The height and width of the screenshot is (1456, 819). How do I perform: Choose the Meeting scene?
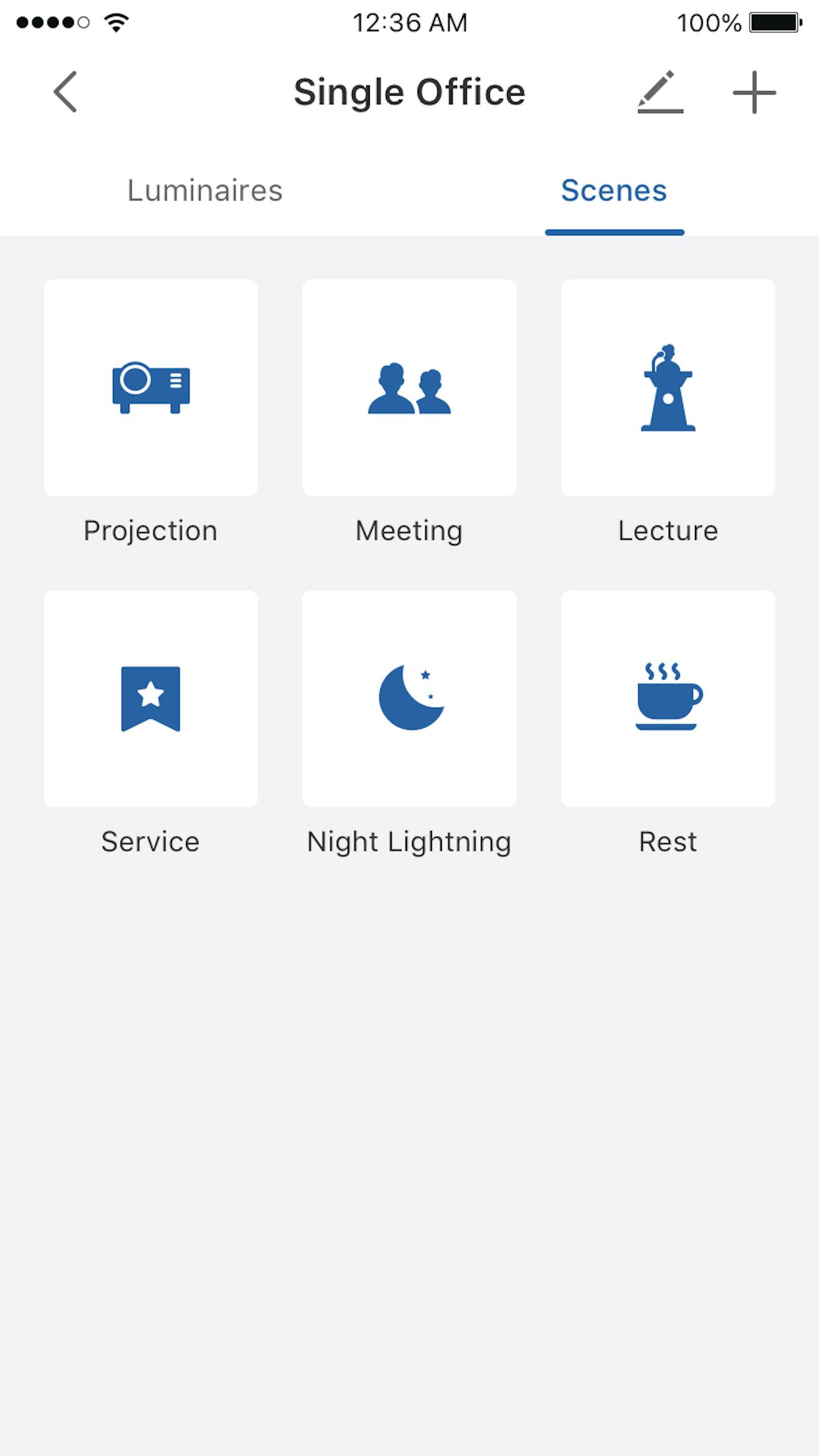click(x=409, y=387)
